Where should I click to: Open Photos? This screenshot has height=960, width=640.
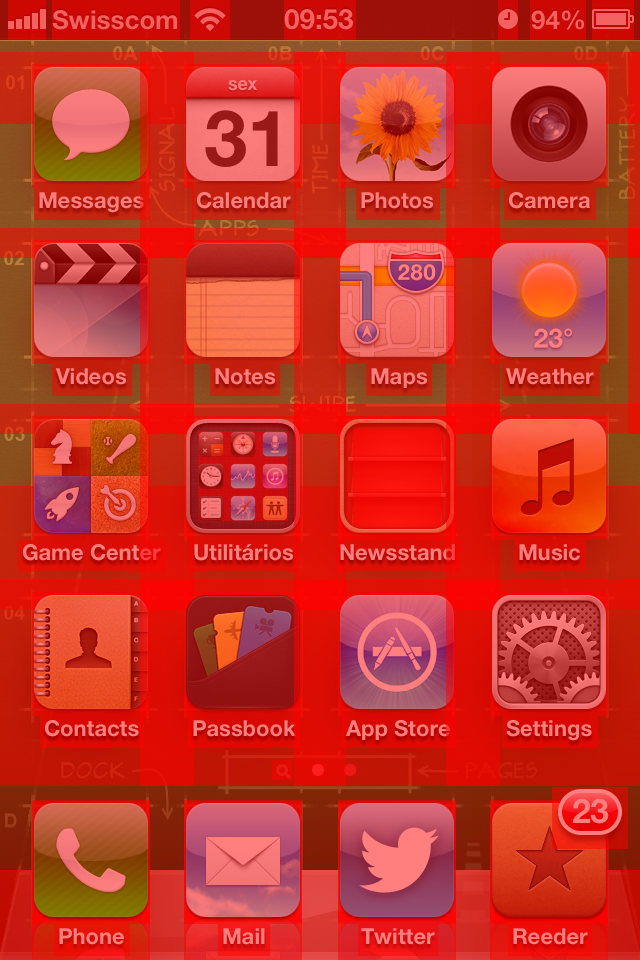click(396, 124)
